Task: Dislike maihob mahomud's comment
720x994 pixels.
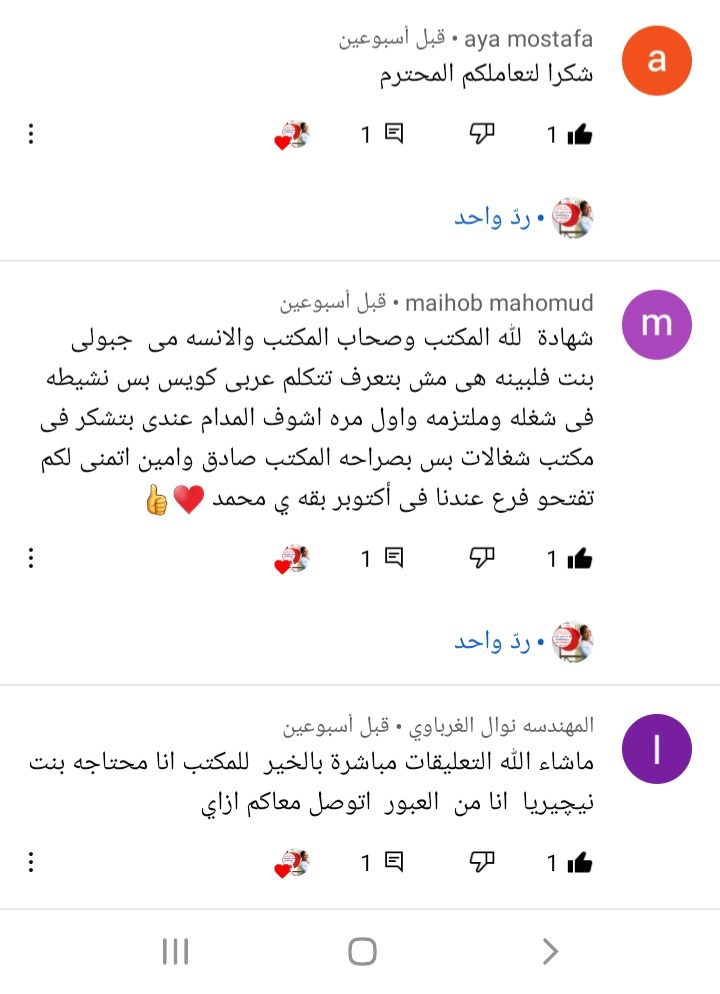Action: pos(483,559)
